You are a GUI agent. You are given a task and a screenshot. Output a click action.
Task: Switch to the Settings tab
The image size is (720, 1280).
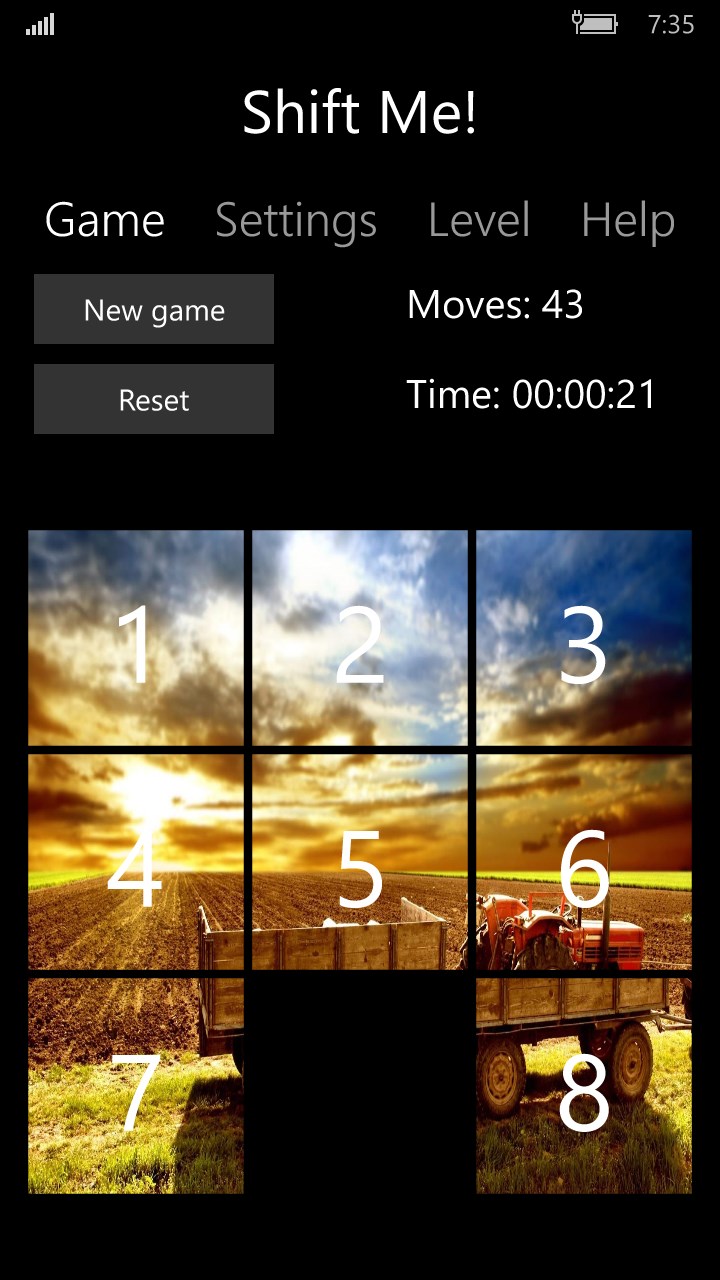(x=296, y=220)
